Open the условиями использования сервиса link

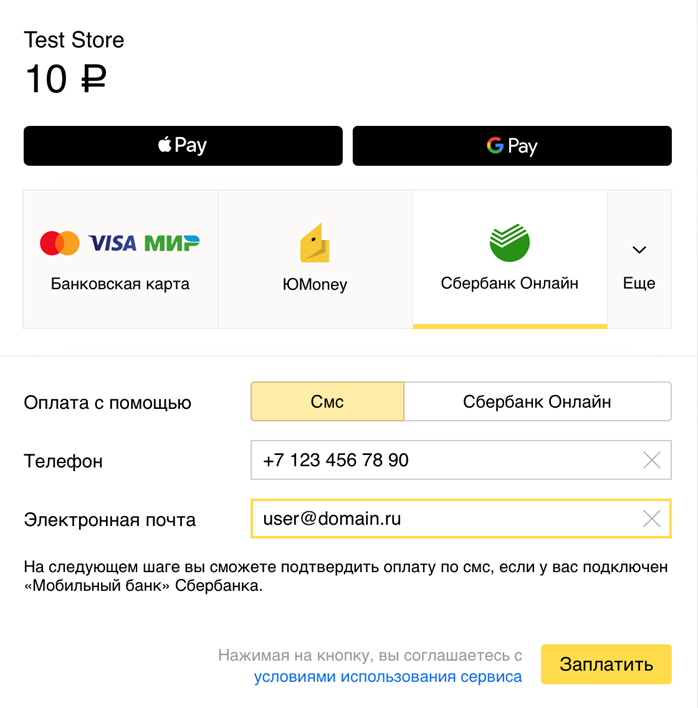coord(388,677)
